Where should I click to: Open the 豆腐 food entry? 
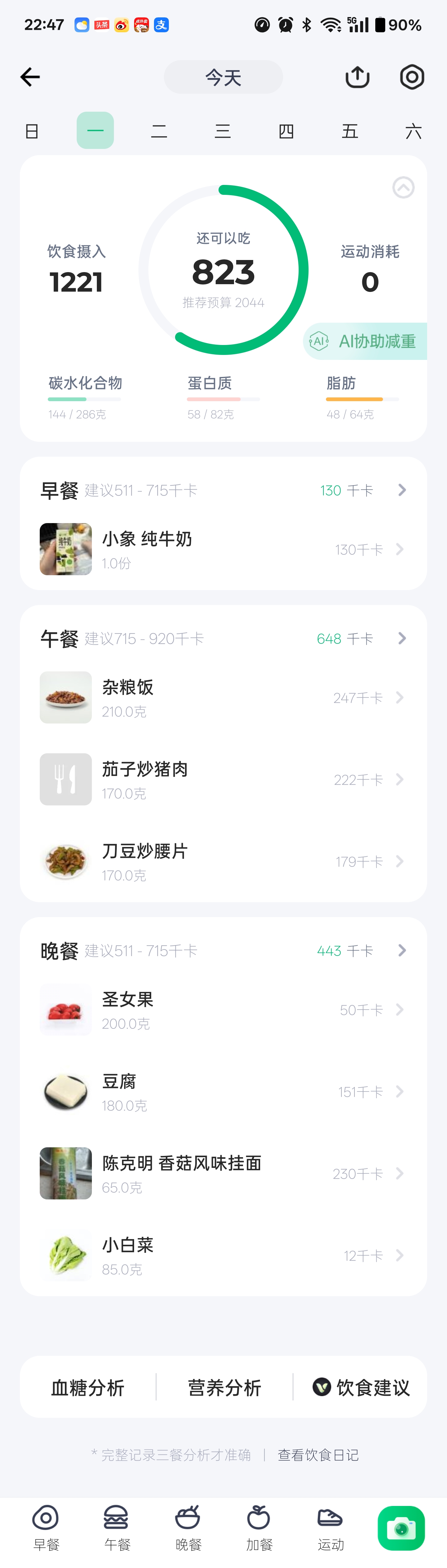coord(223,1092)
